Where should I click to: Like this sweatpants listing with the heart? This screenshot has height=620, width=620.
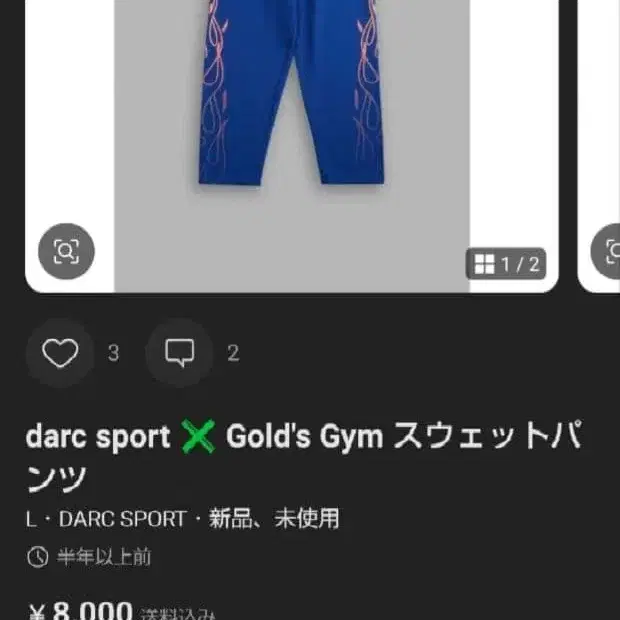[60, 353]
